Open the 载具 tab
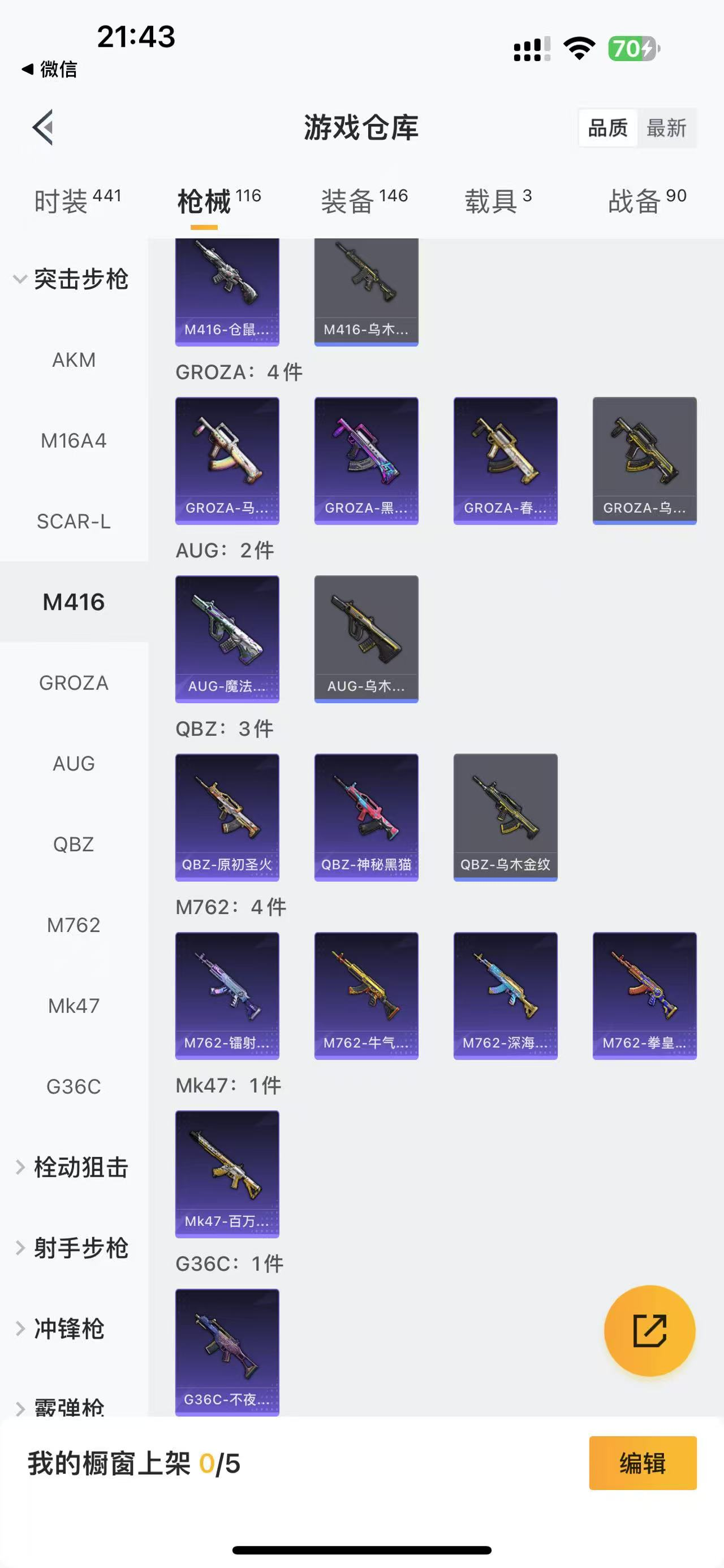 point(498,201)
